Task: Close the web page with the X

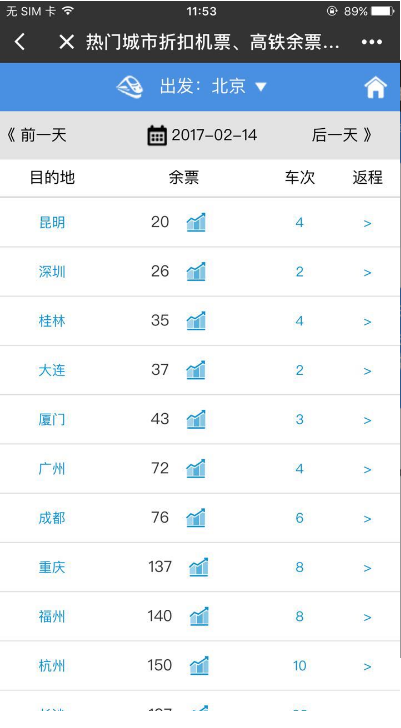Action: coord(66,42)
